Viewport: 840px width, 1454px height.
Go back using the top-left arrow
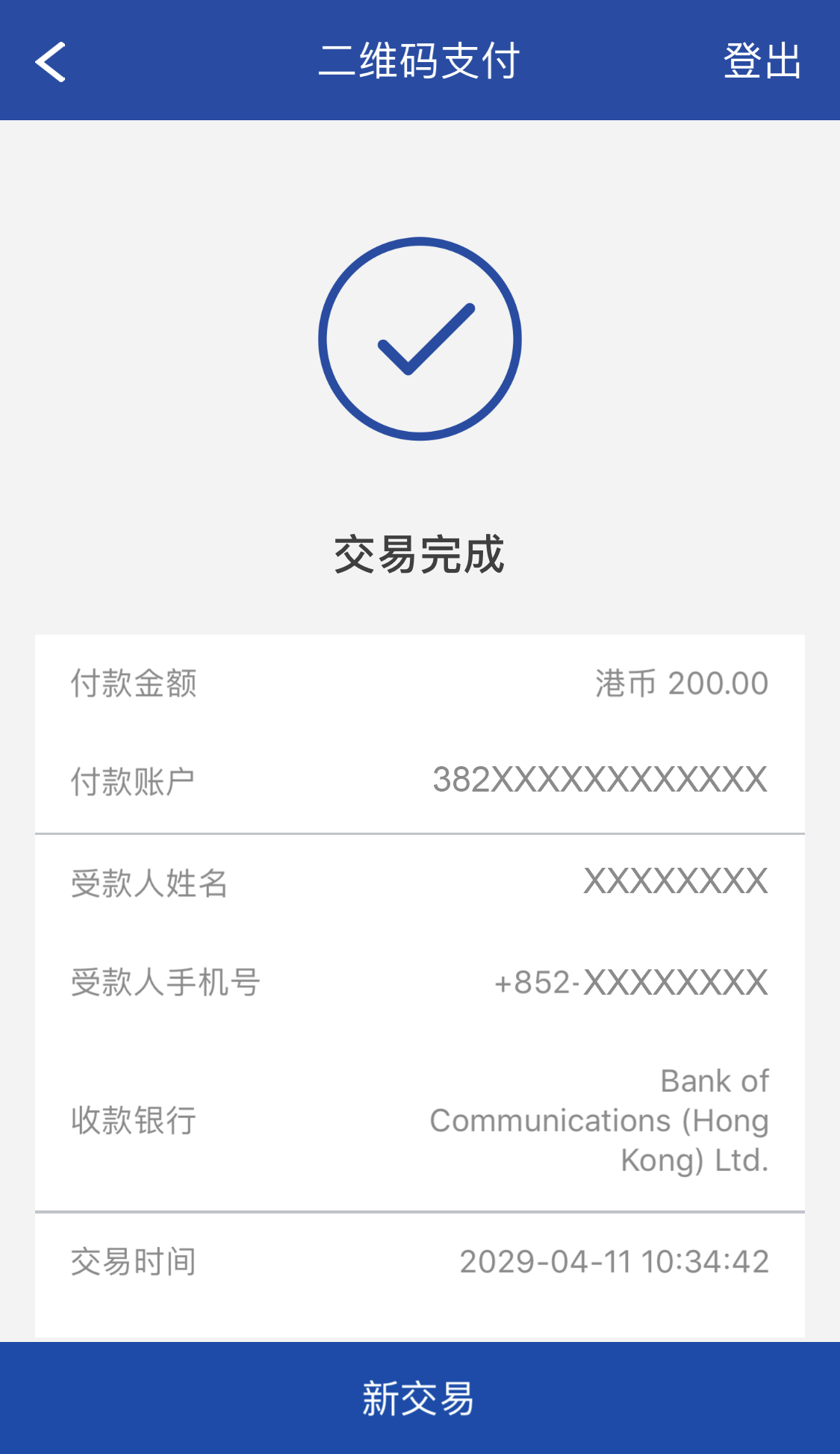[51, 61]
